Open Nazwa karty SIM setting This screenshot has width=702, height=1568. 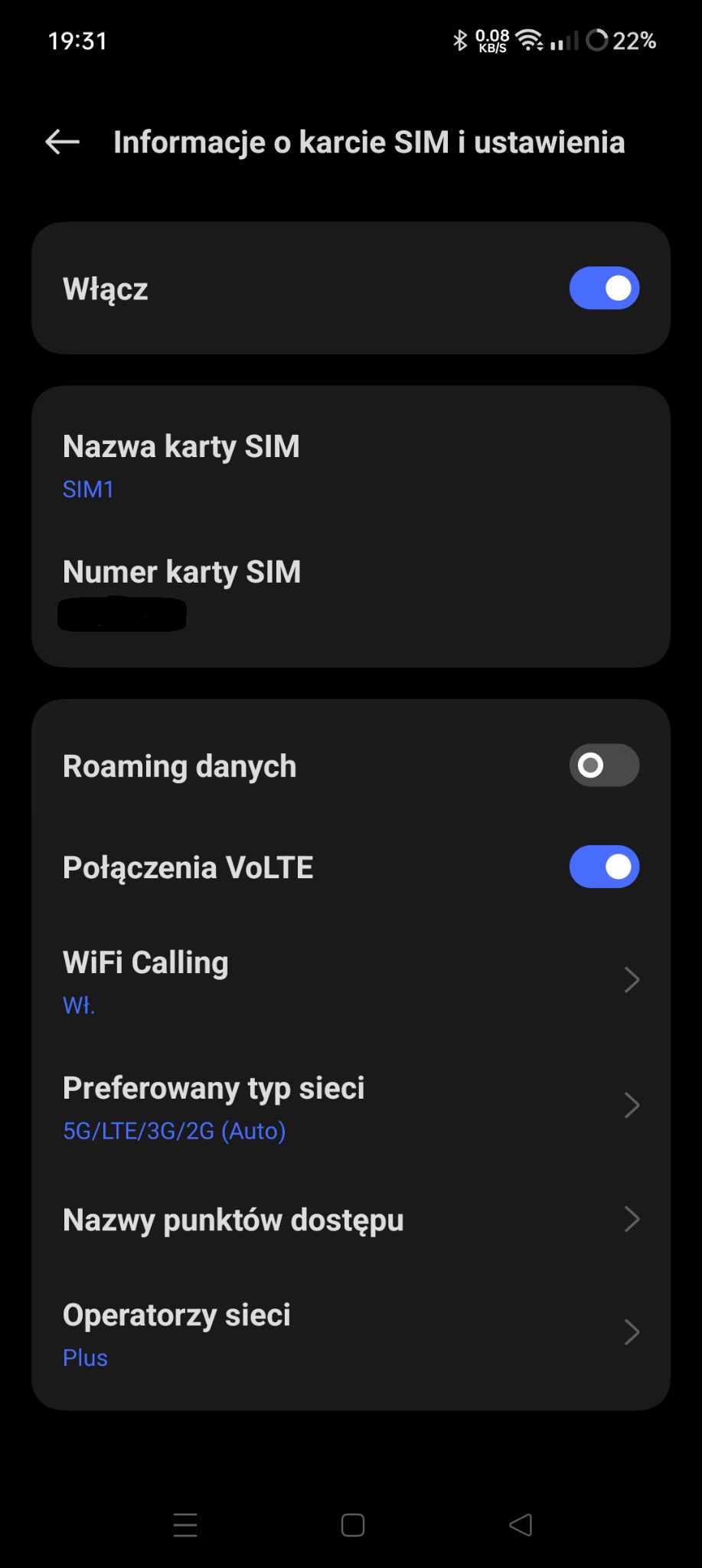[351, 465]
